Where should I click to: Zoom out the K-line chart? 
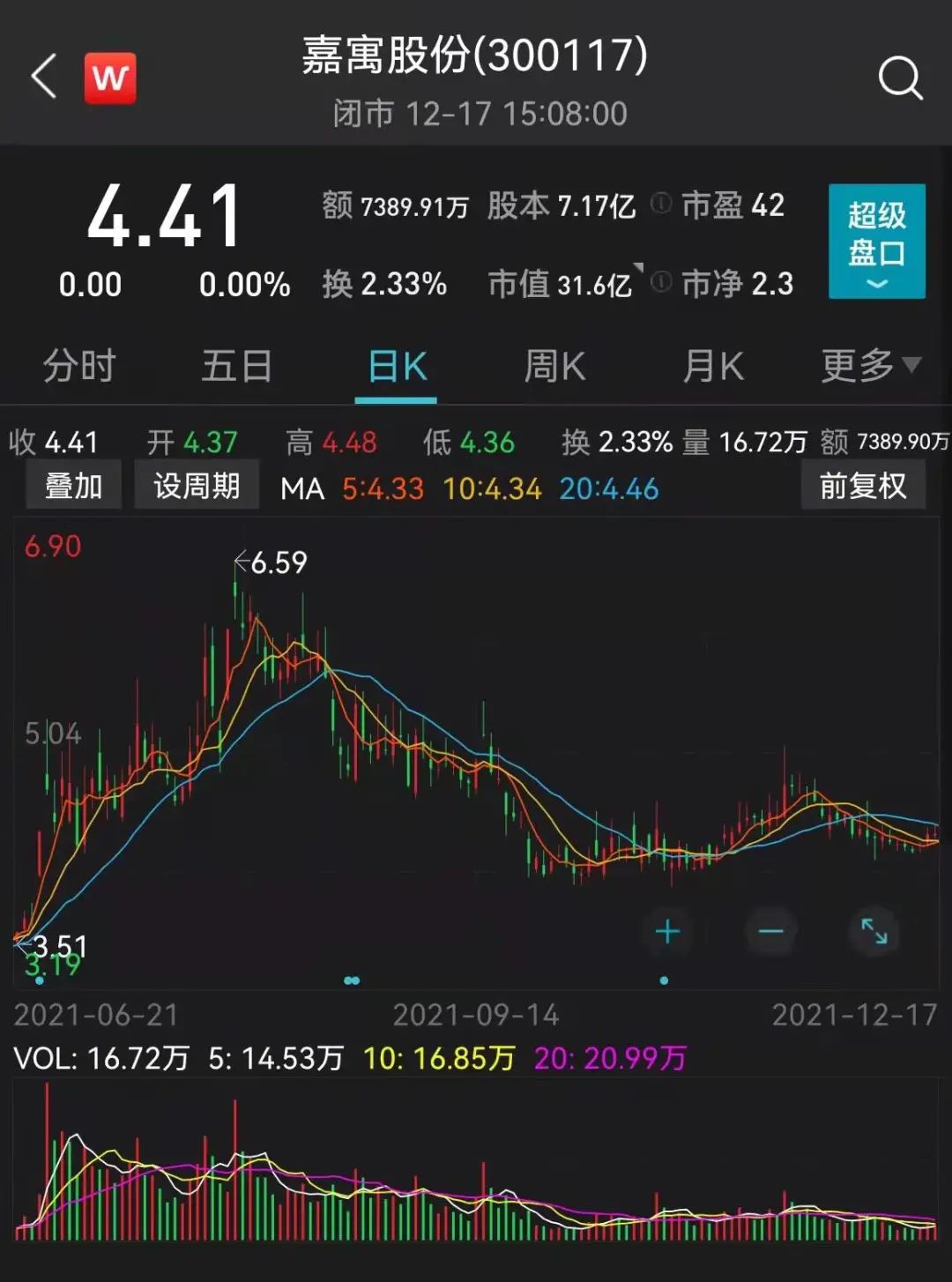(770, 932)
